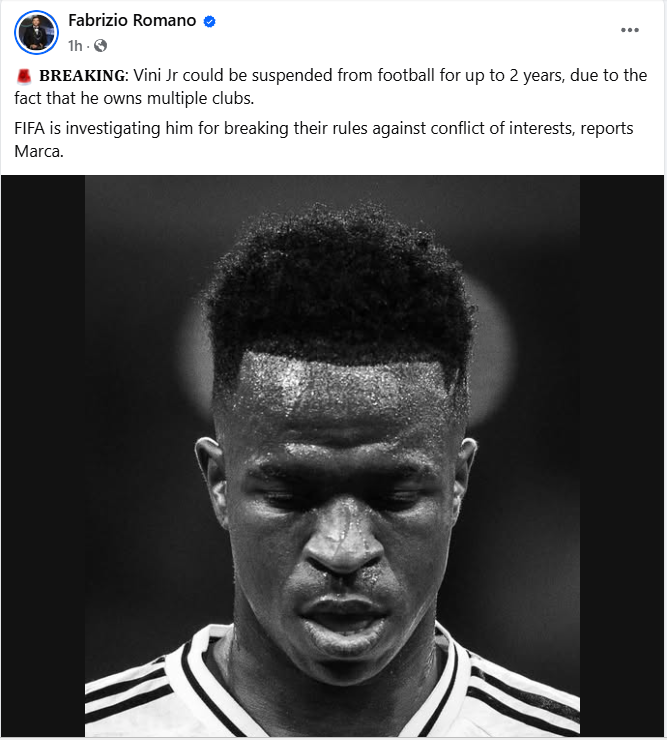Open the 1h post timestamp
The height and width of the screenshot is (740, 667).
(x=75, y=45)
